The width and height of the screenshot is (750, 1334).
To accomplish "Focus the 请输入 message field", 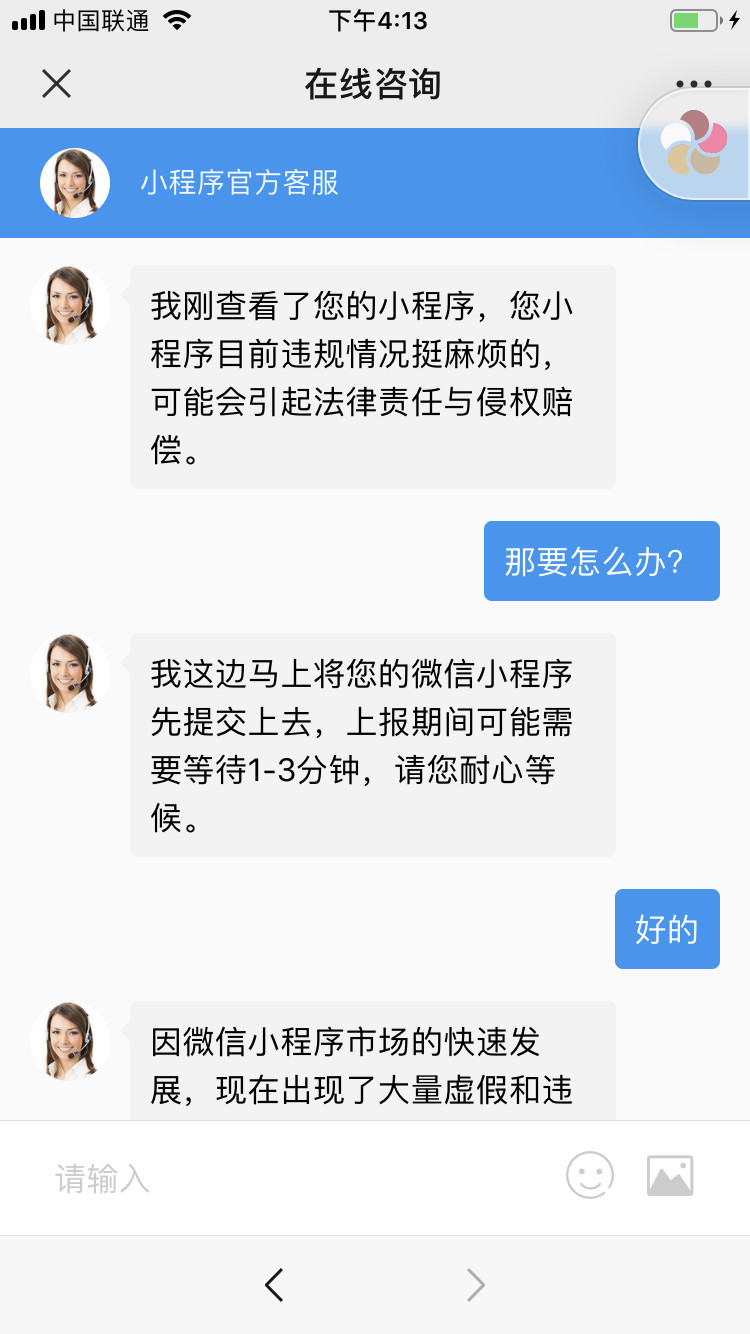I will click(300, 1178).
